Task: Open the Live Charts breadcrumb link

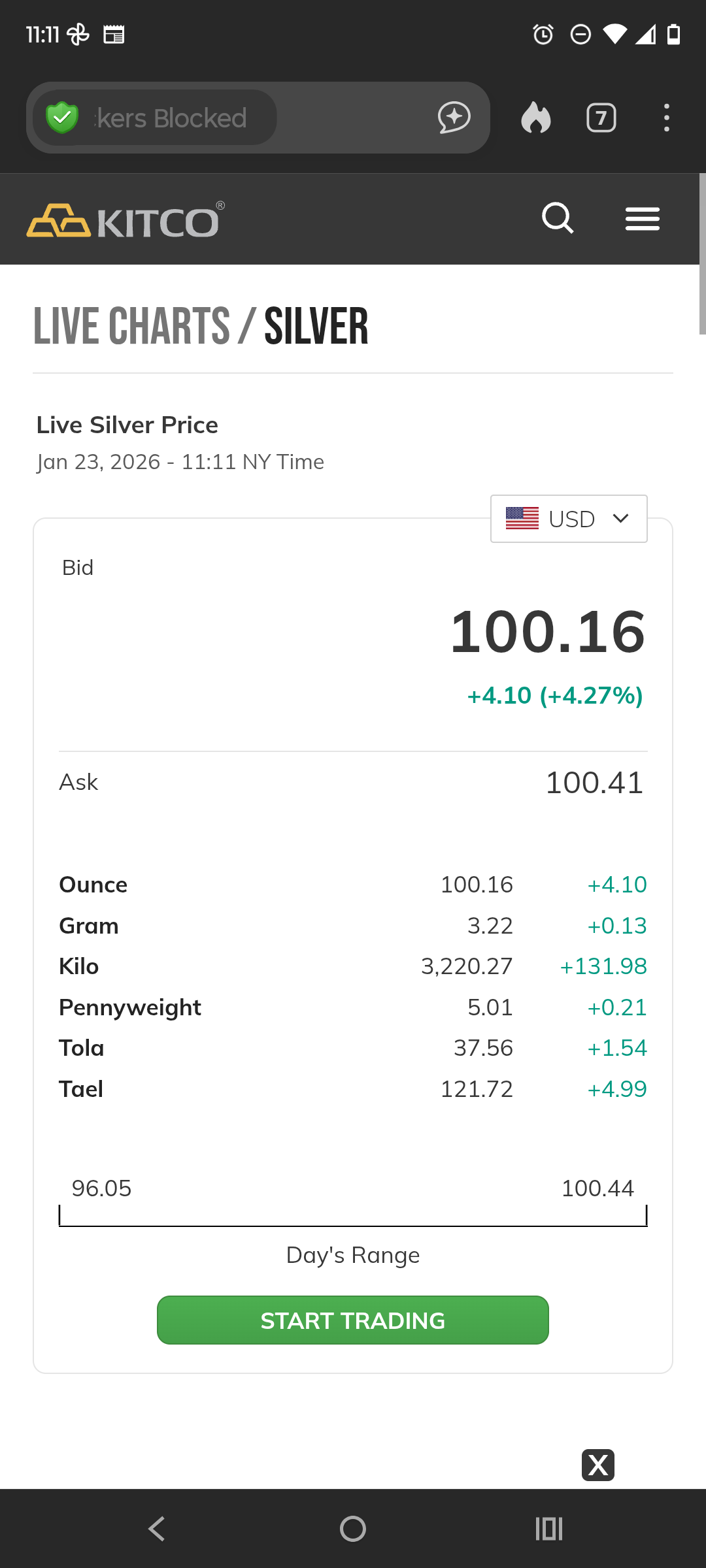Action: click(x=132, y=326)
